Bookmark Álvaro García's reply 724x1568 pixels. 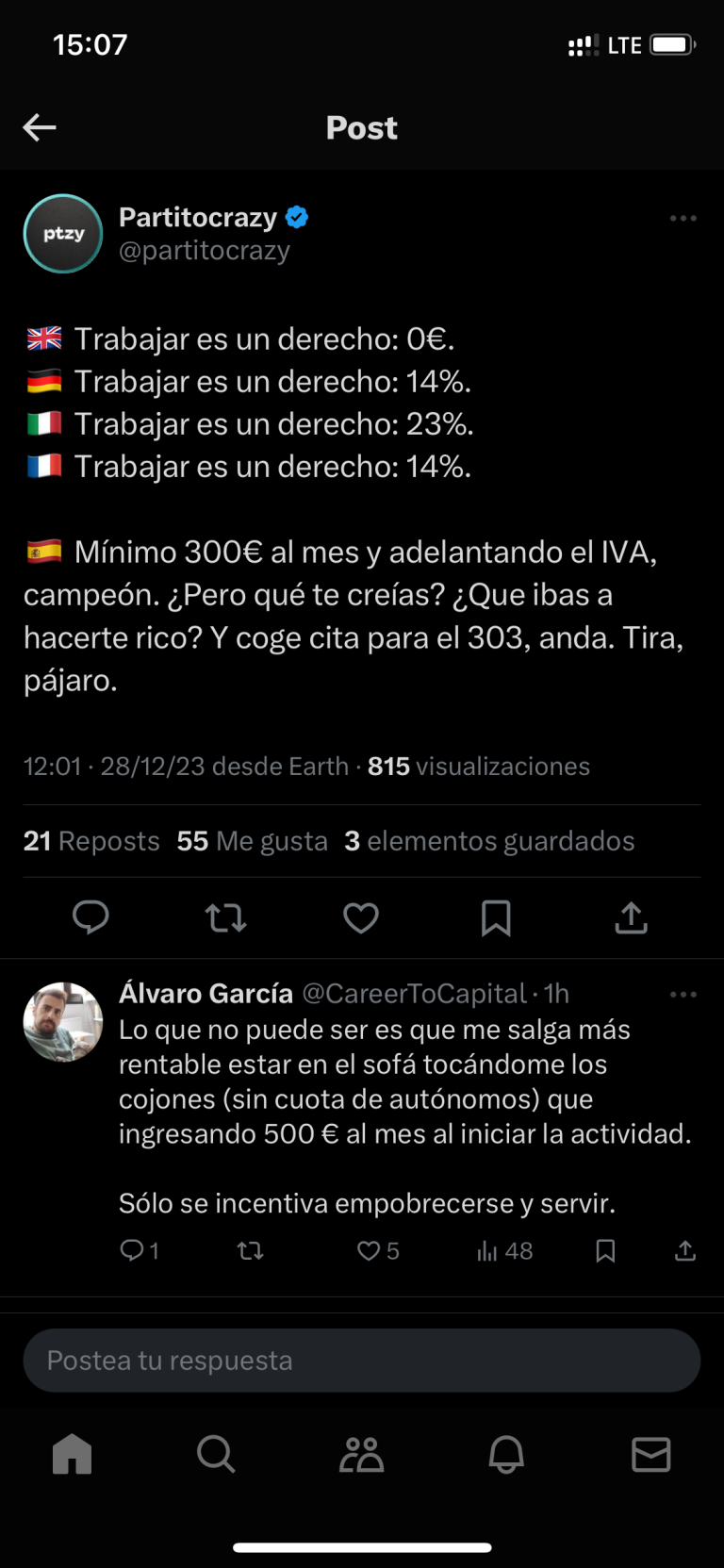(605, 1250)
